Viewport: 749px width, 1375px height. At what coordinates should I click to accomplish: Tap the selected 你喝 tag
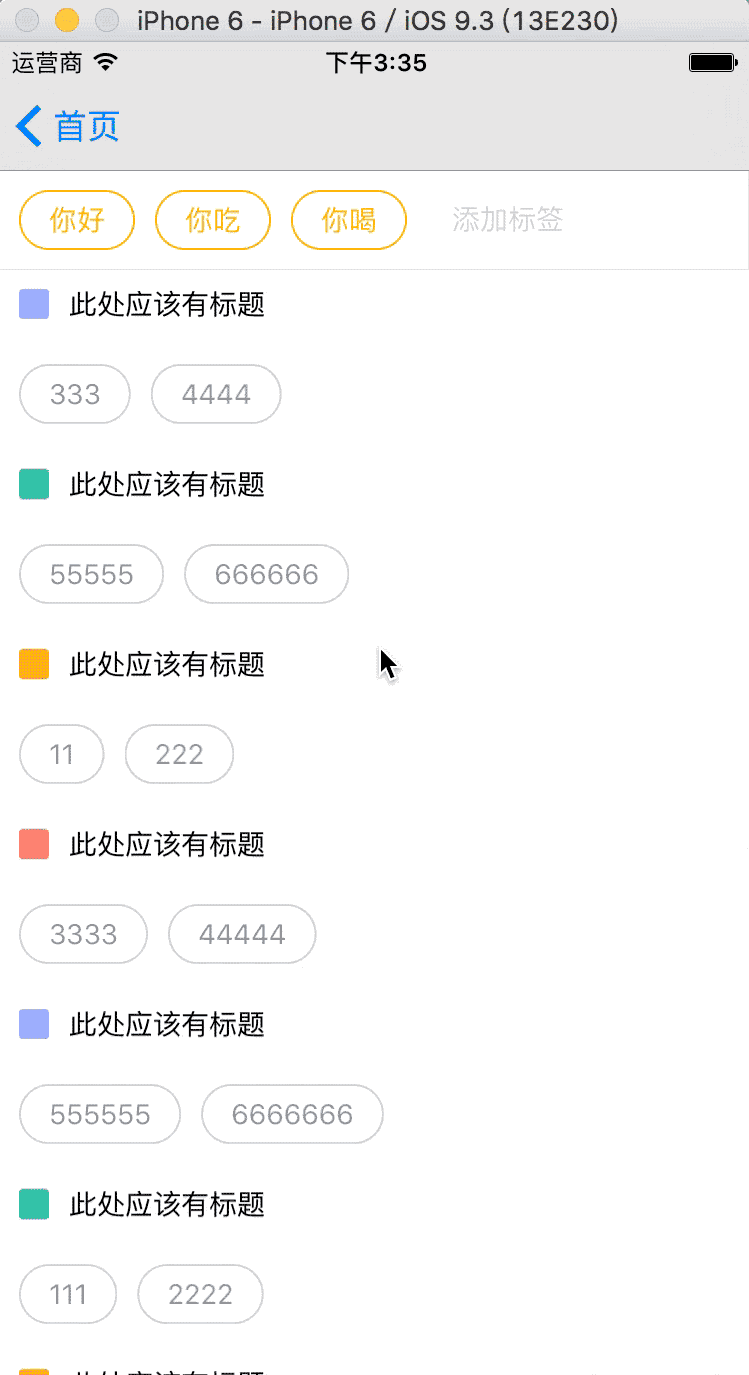click(x=349, y=219)
